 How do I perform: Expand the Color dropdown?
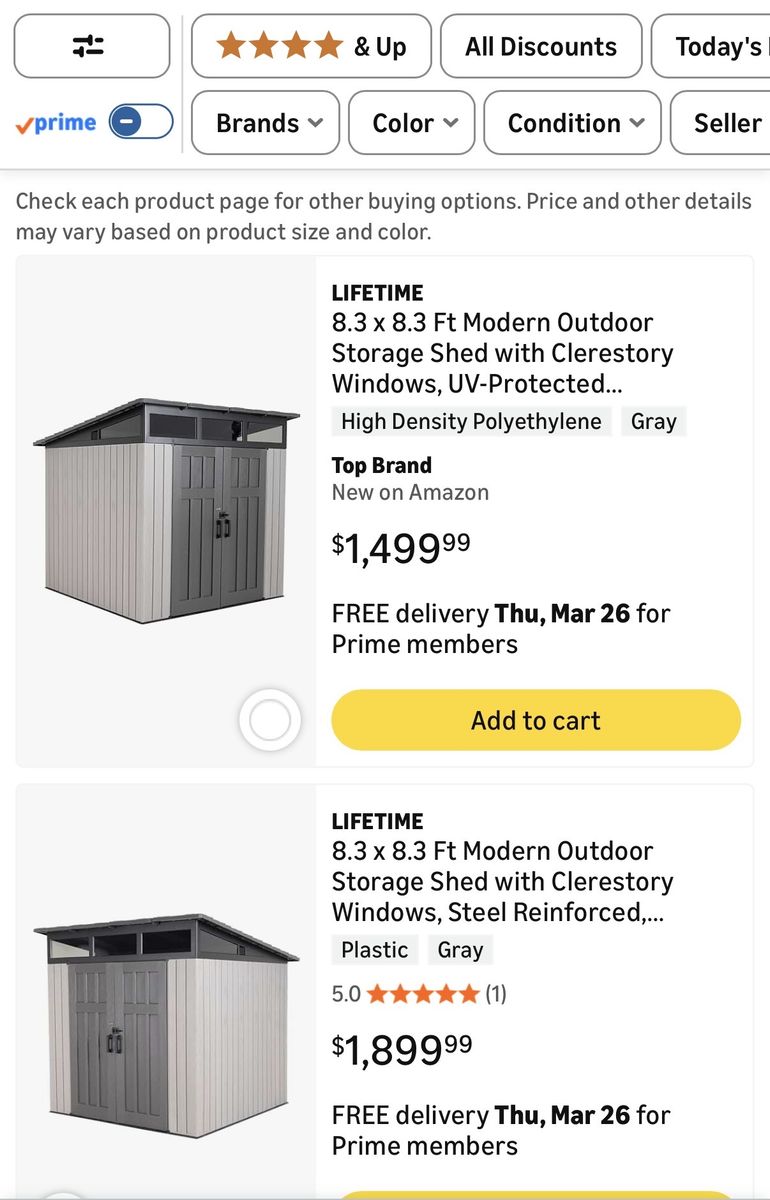coord(411,123)
